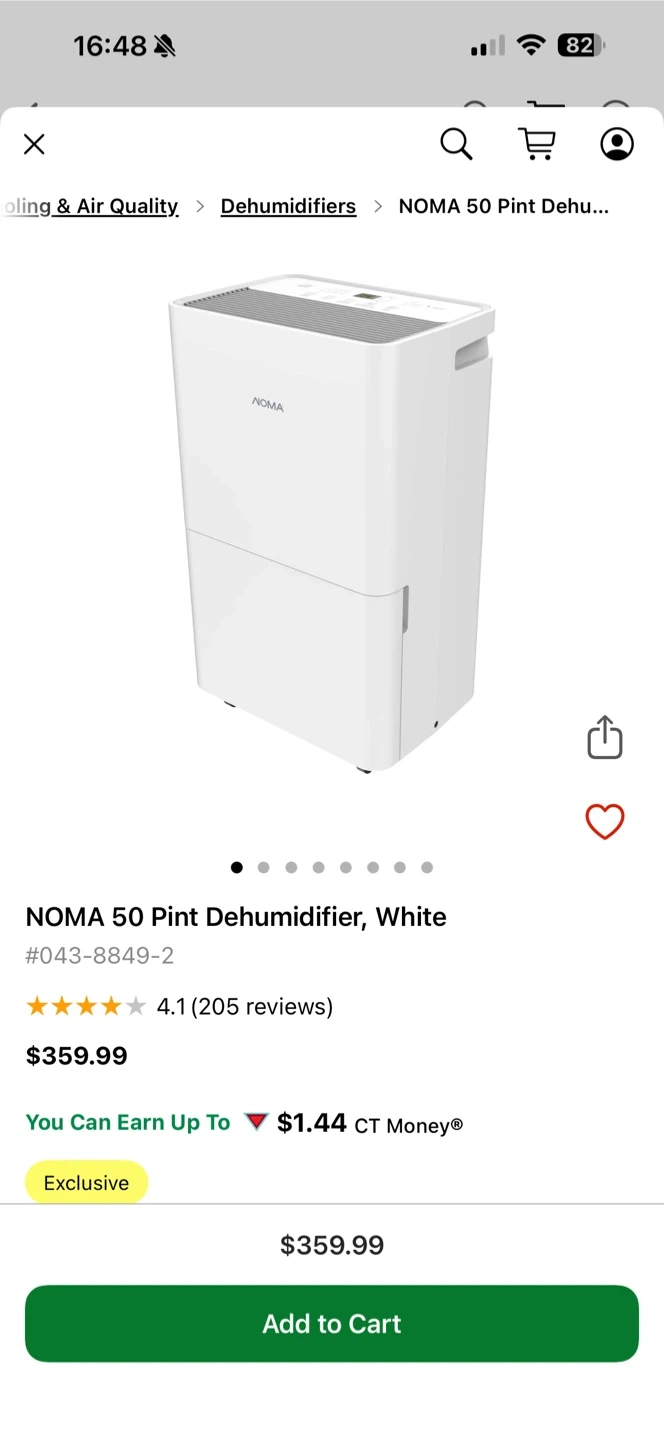
Task: Add dehumidifier to wishlist heart
Action: point(604,822)
